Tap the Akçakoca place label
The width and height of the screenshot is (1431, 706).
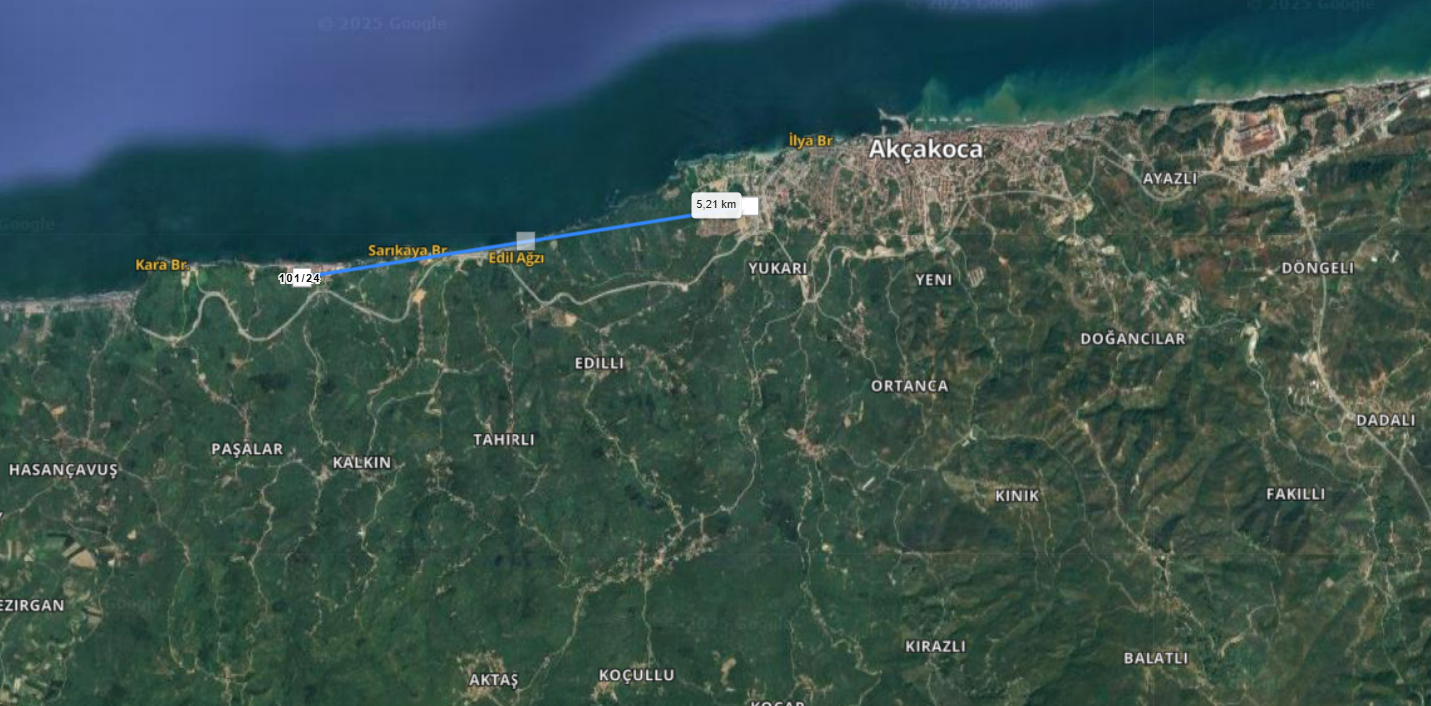click(x=925, y=149)
